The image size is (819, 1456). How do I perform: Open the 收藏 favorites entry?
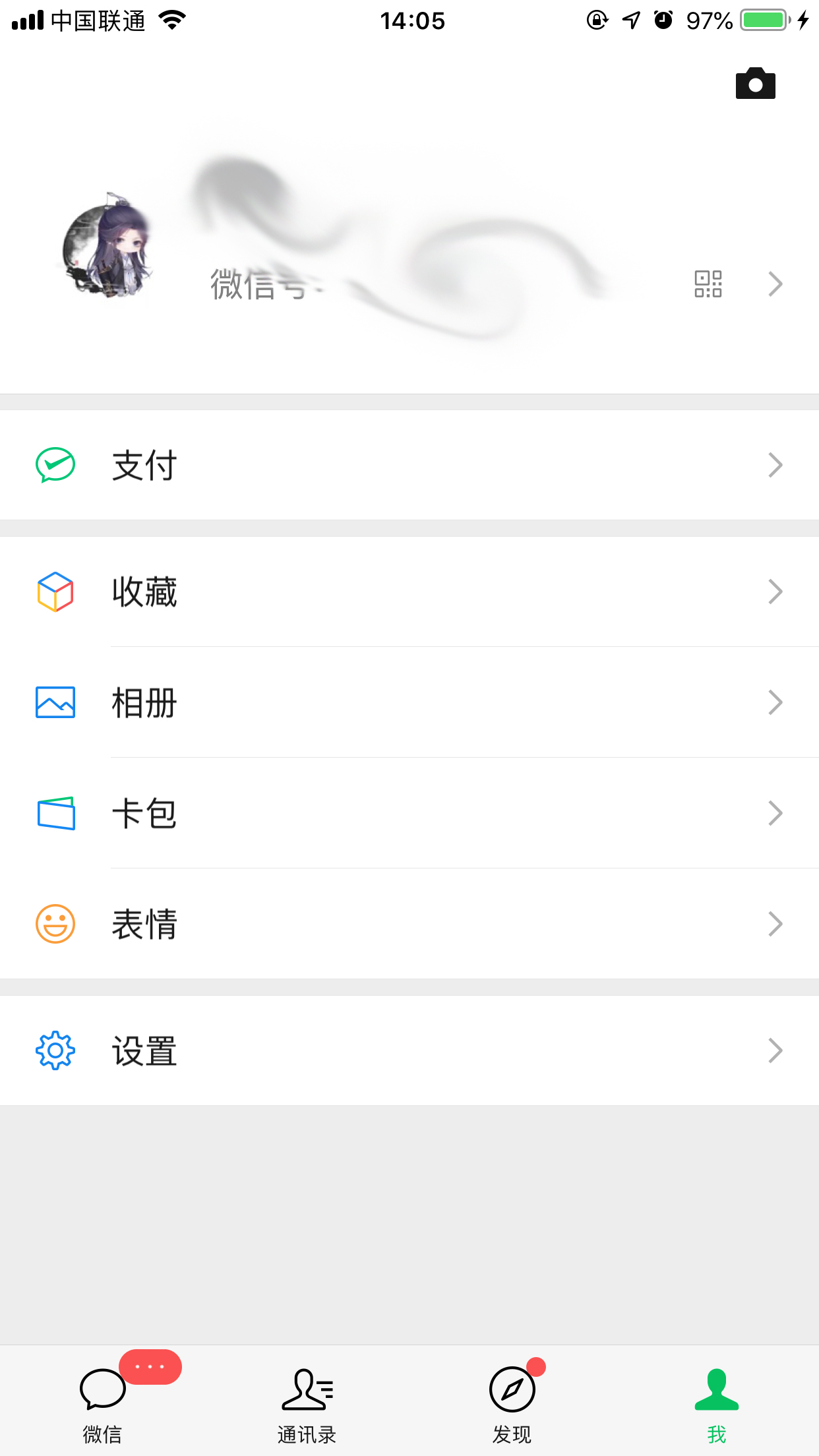[145, 591]
